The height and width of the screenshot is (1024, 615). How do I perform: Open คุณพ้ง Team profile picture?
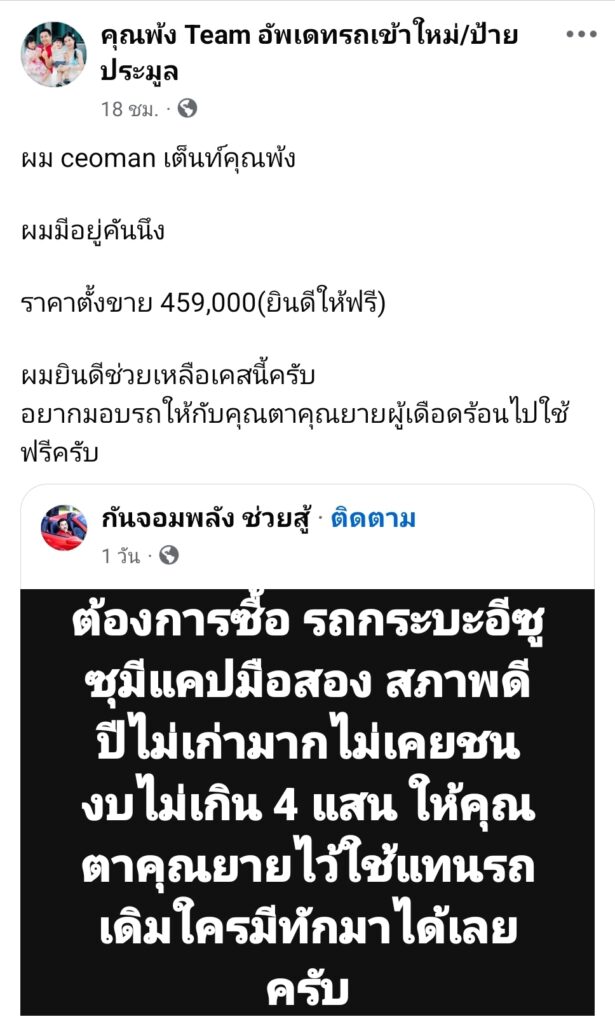click(x=54, y=53)
